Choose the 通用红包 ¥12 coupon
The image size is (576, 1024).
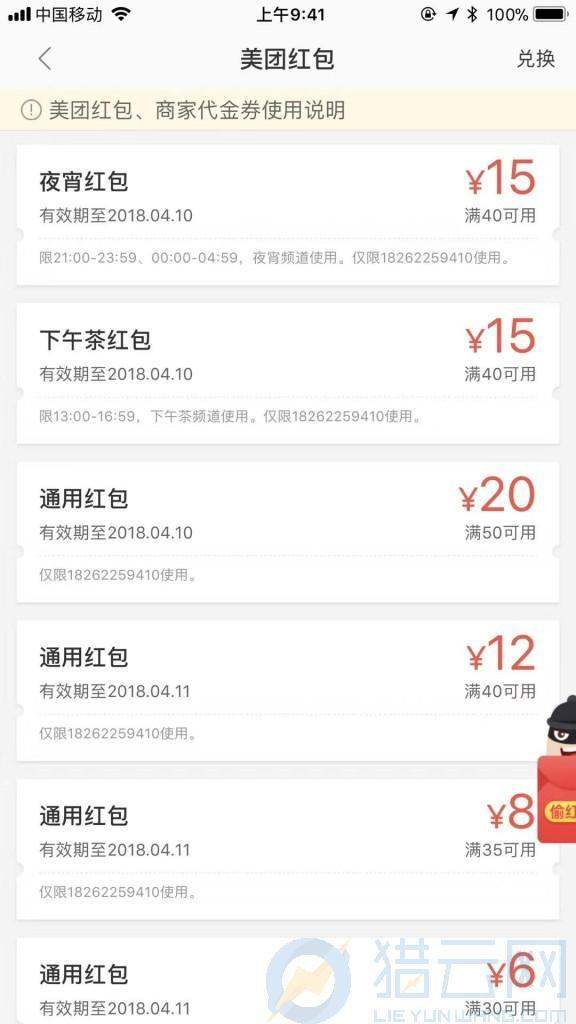(x=288, y=690)
